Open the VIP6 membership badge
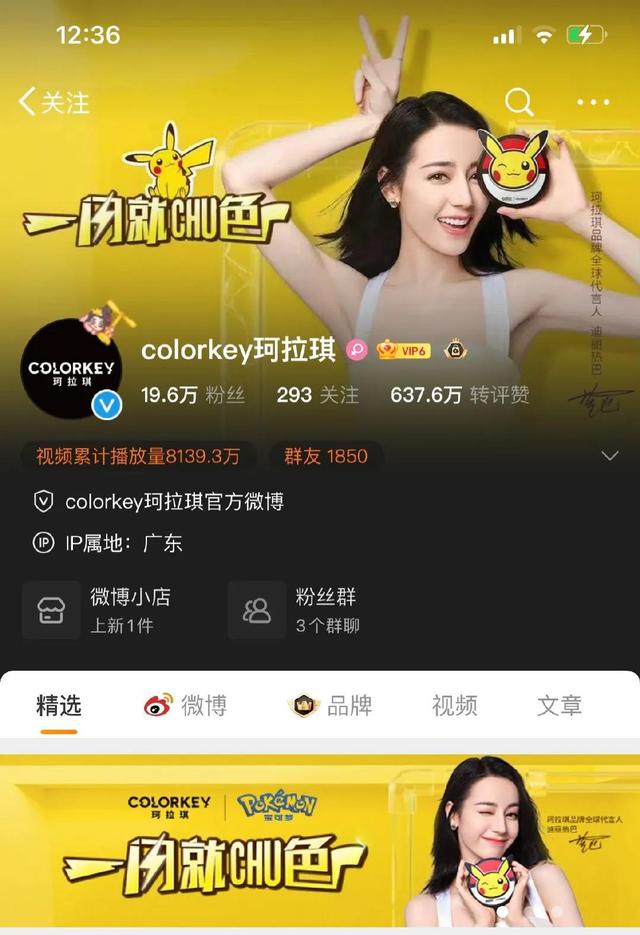The image size is (640, 935). (x=403, y=350)
